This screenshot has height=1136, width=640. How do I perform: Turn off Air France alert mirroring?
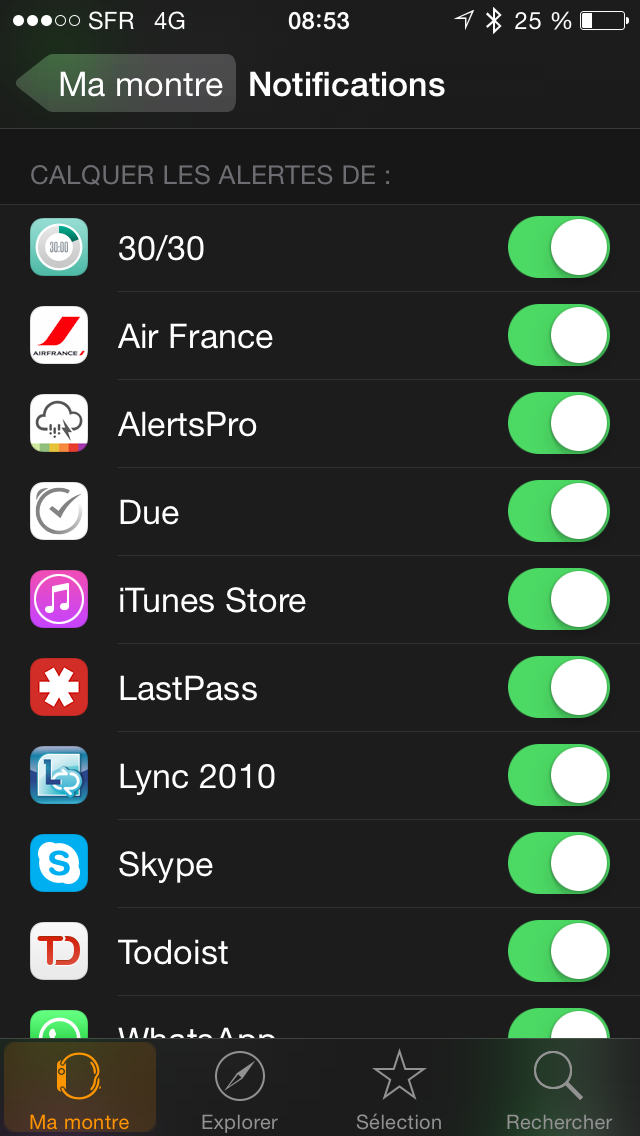(559, 335)
